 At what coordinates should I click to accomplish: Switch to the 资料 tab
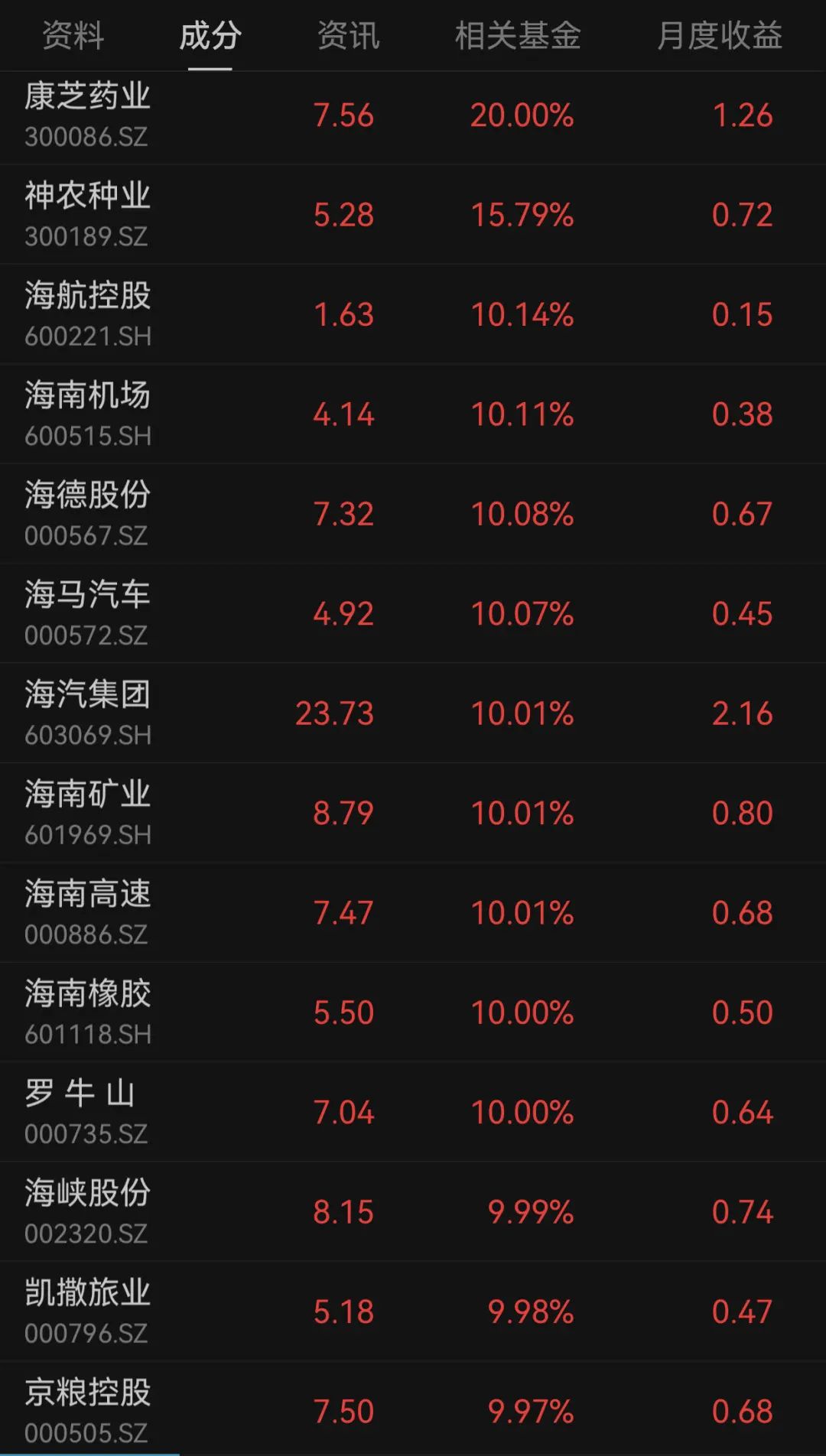[73, 36]
